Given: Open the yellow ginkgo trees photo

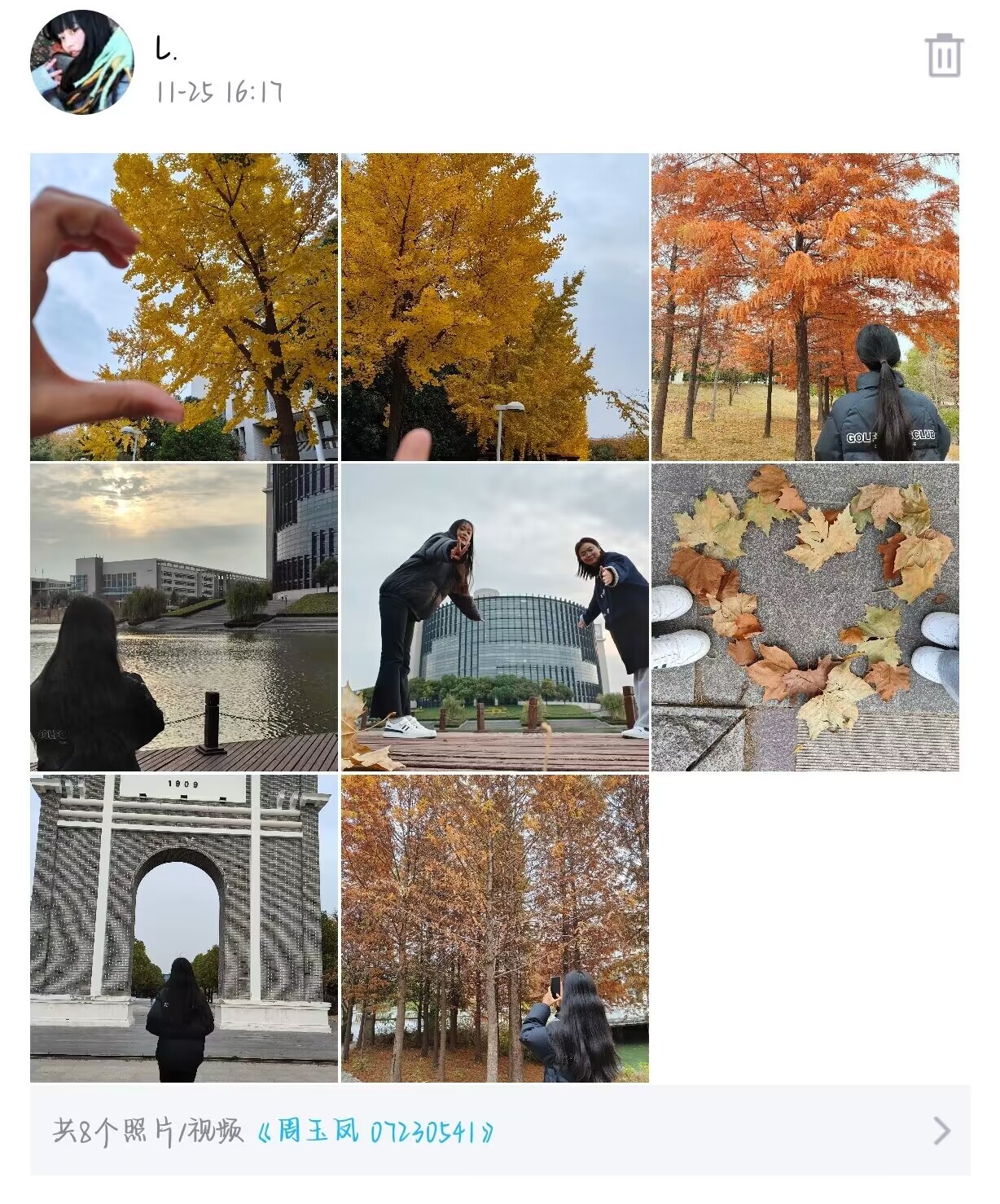Looking at the screenshot, I should [x=494, y=307].
